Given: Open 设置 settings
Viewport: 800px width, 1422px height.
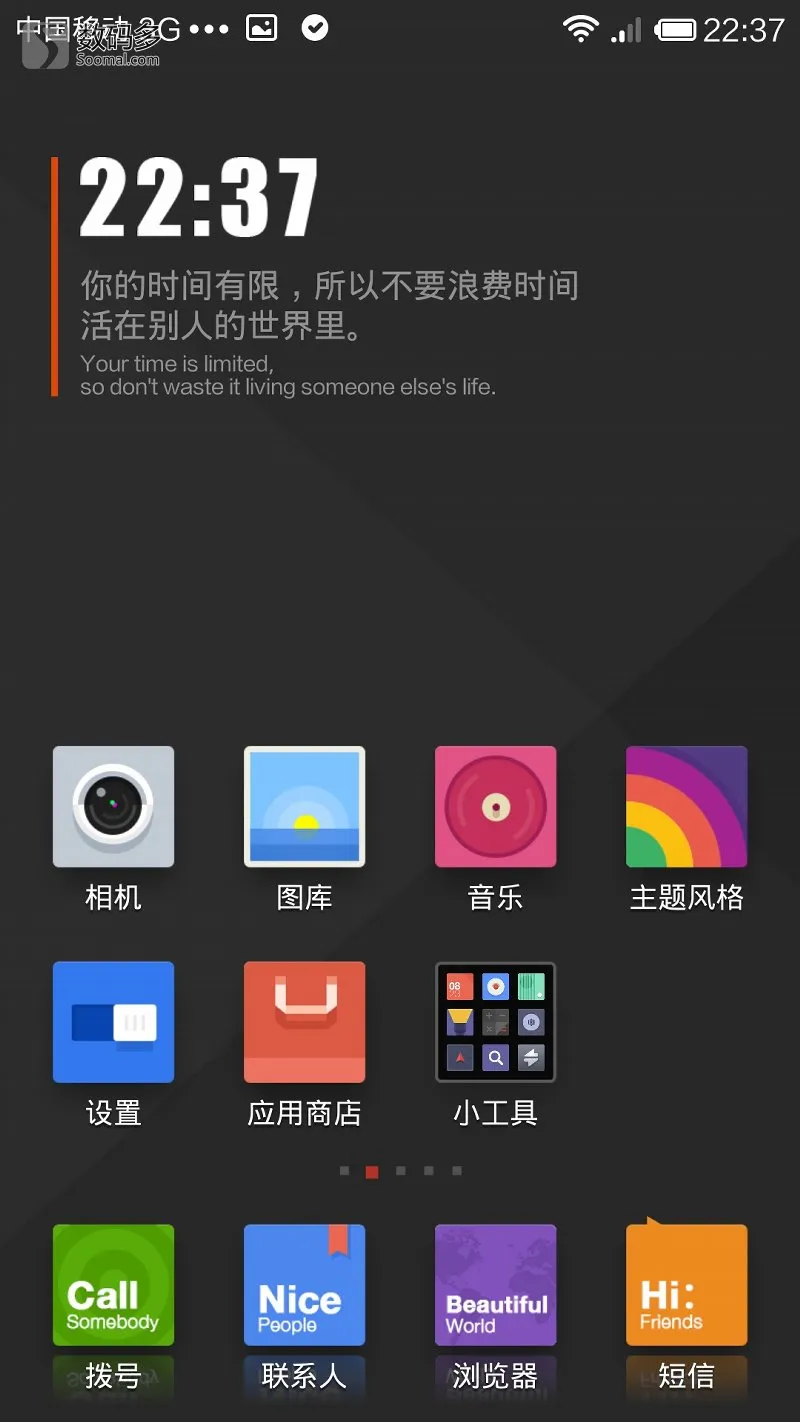Looking at the screenshot, I should (113, 1022).
